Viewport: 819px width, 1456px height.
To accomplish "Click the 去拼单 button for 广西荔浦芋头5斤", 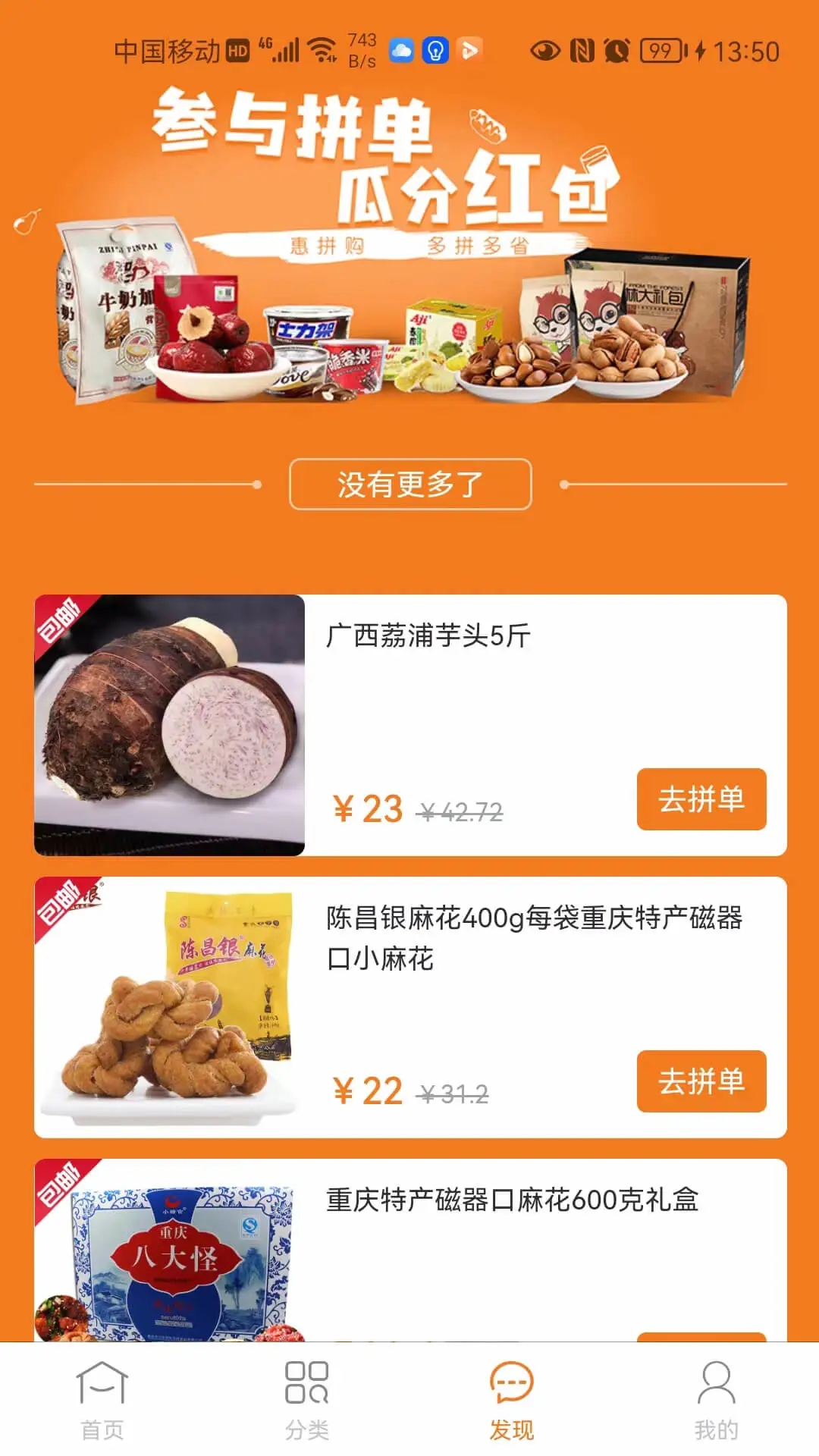I will (701, 798).
